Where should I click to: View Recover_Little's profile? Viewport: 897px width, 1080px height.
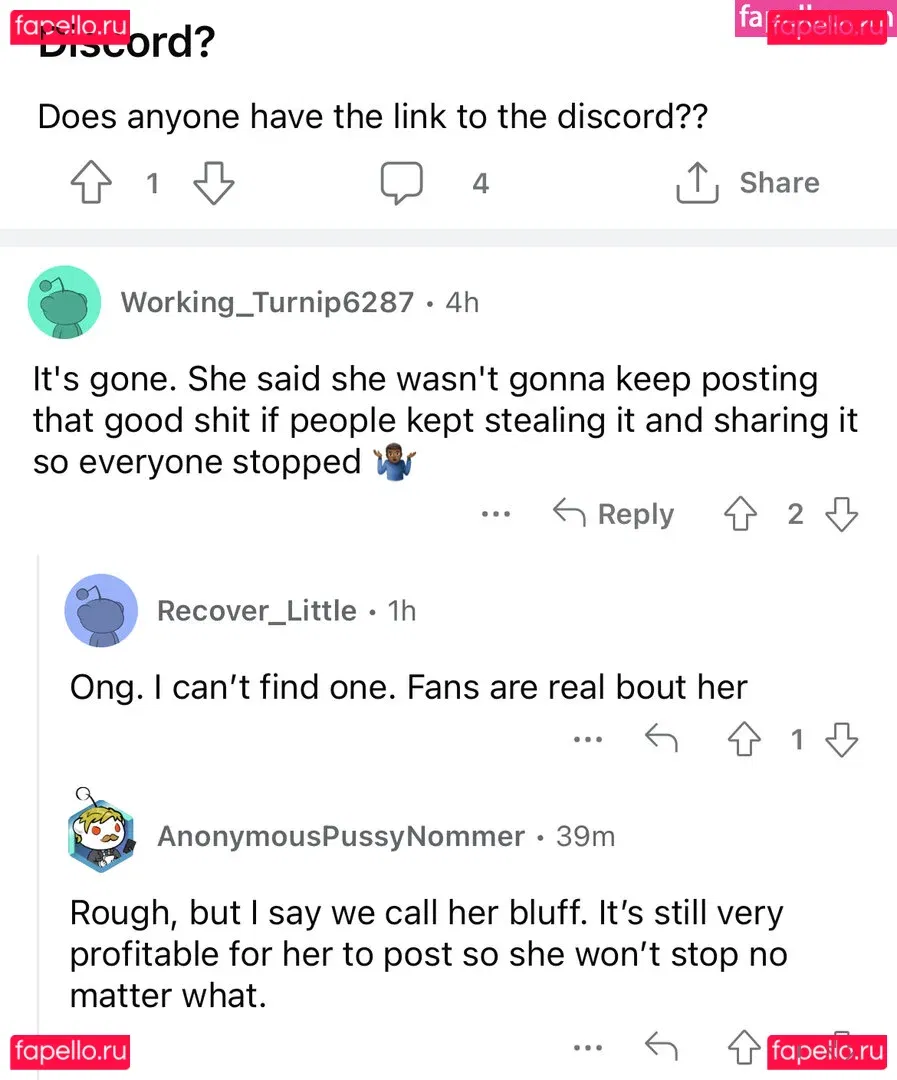pos(256,610)
